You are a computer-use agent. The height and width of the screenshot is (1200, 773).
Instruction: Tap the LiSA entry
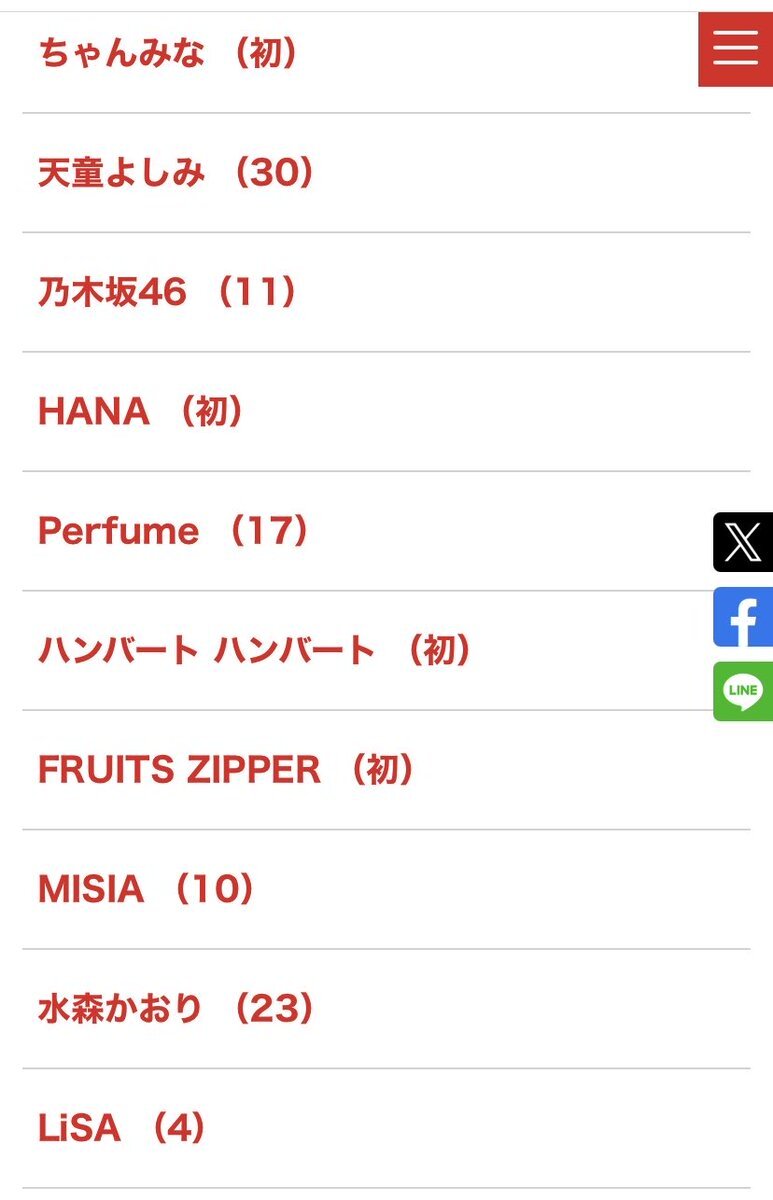click(122, 1128)
